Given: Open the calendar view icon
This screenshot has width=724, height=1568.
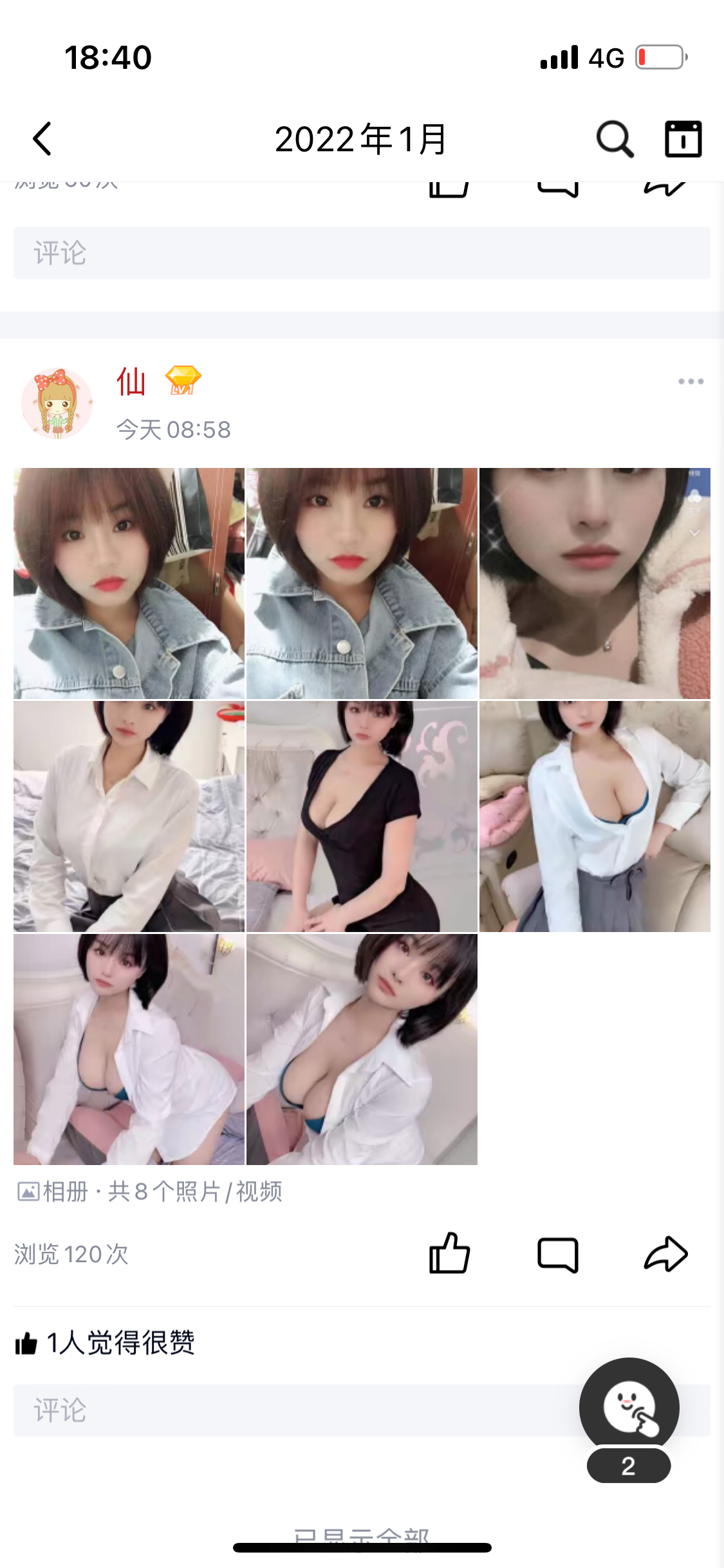Looking at the screenshot, I should [x=683, y=138].
